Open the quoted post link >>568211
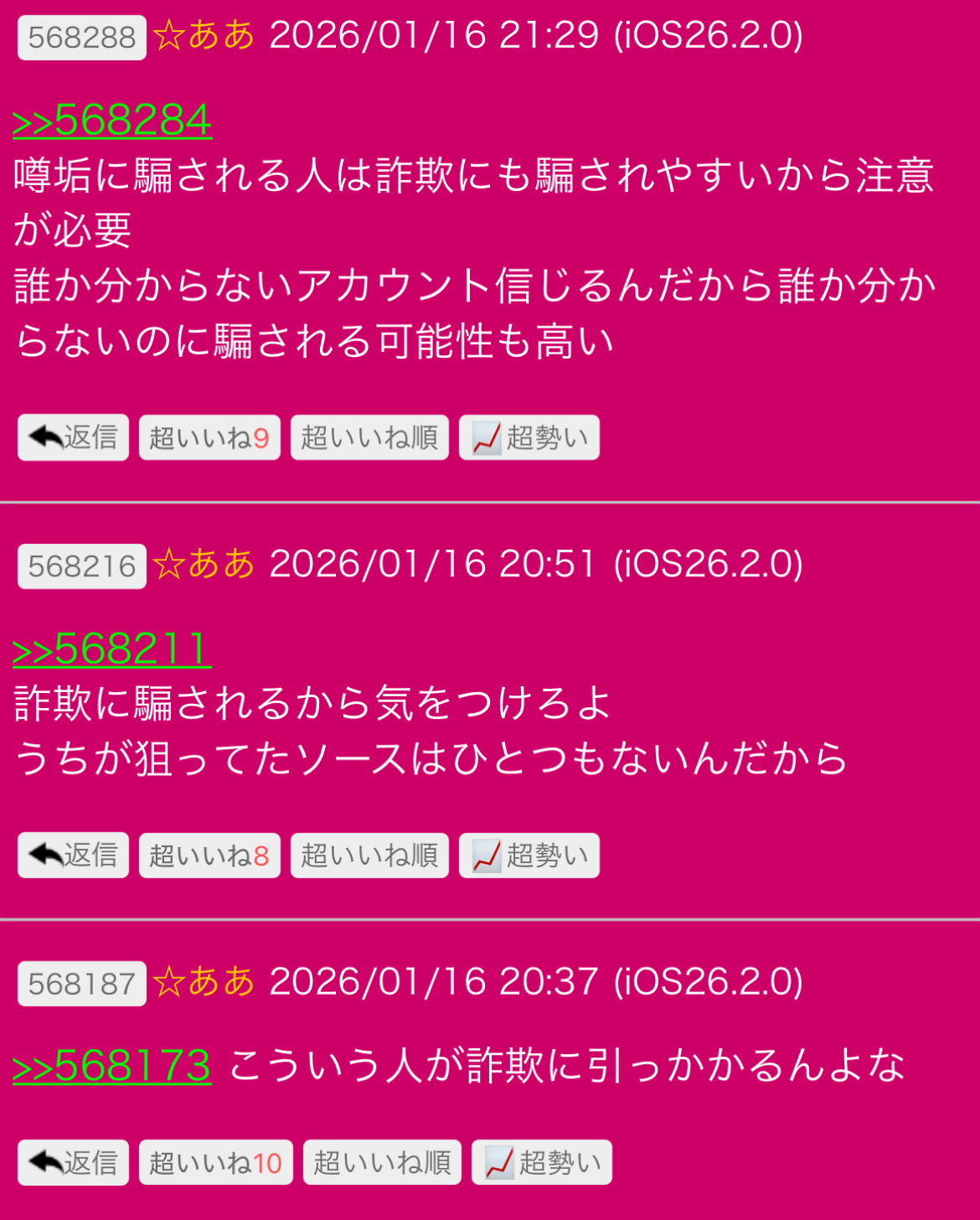Viewport: 980px width, 1220px height. coord(112,649)
